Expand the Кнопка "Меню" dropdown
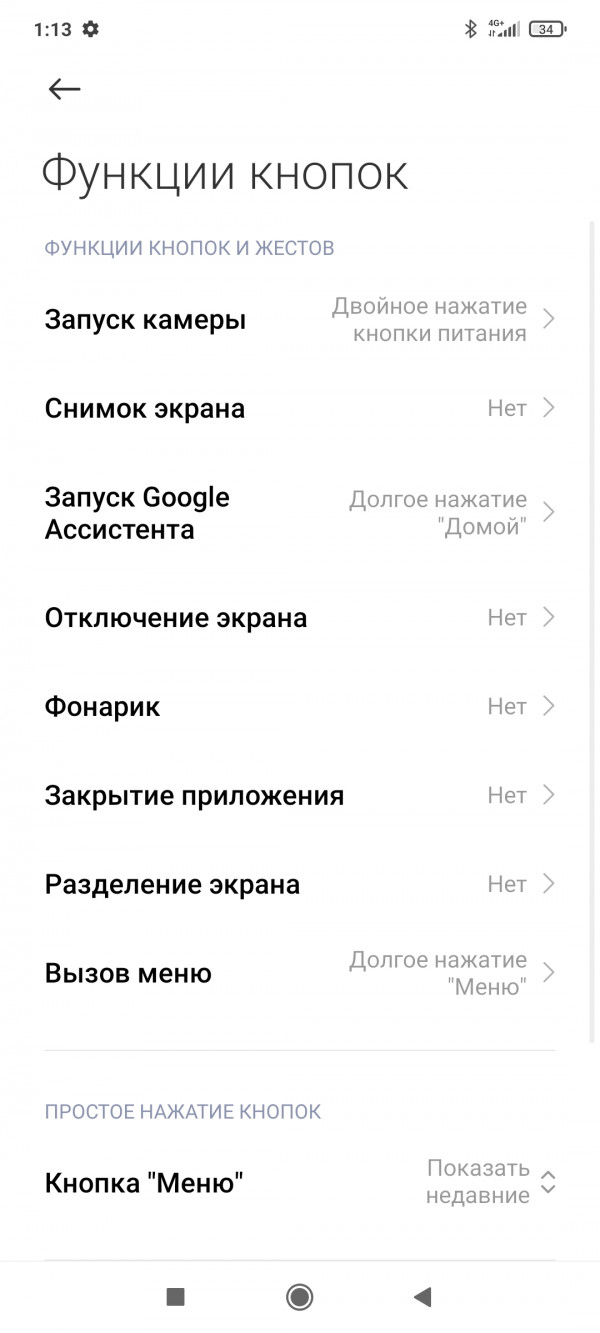The image size is (600, 1333). point(300,1183)
